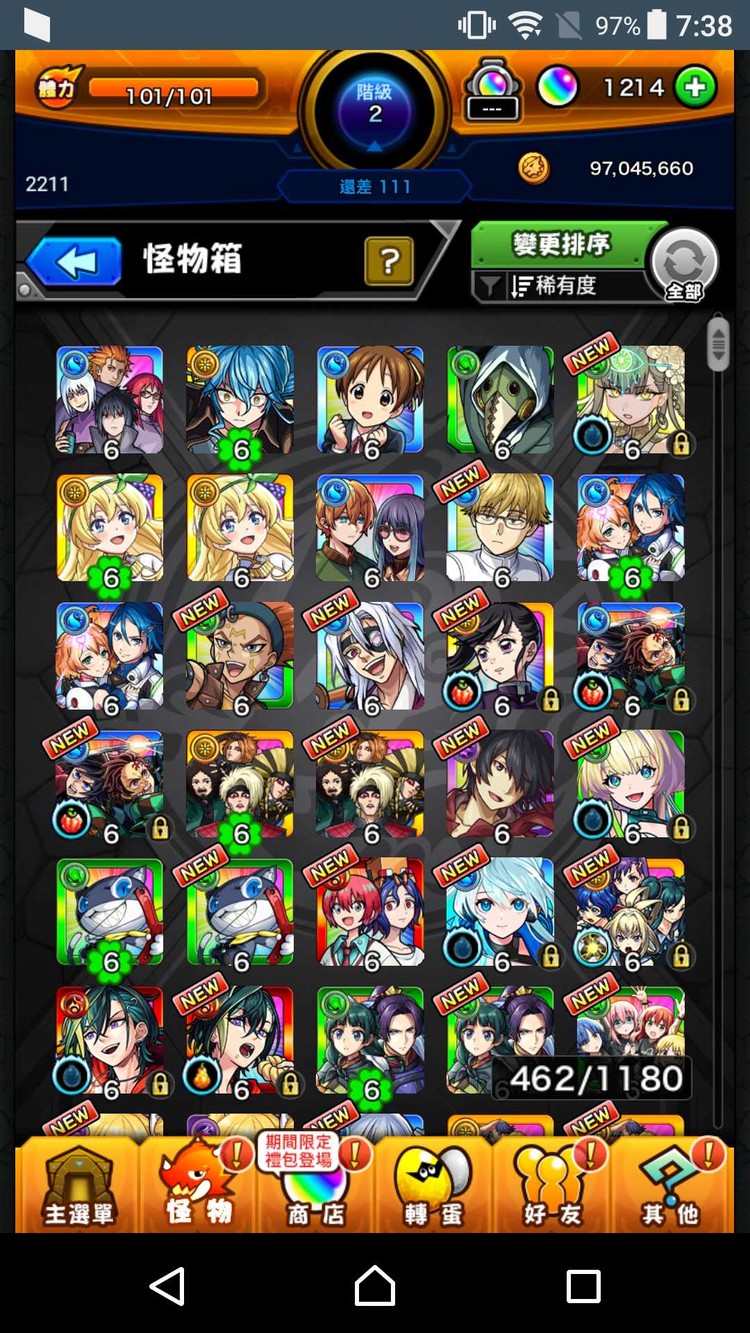Screen dimensions: 750x1333
Task: Tap the Android system back button
Action: (x=167, y=1285)
